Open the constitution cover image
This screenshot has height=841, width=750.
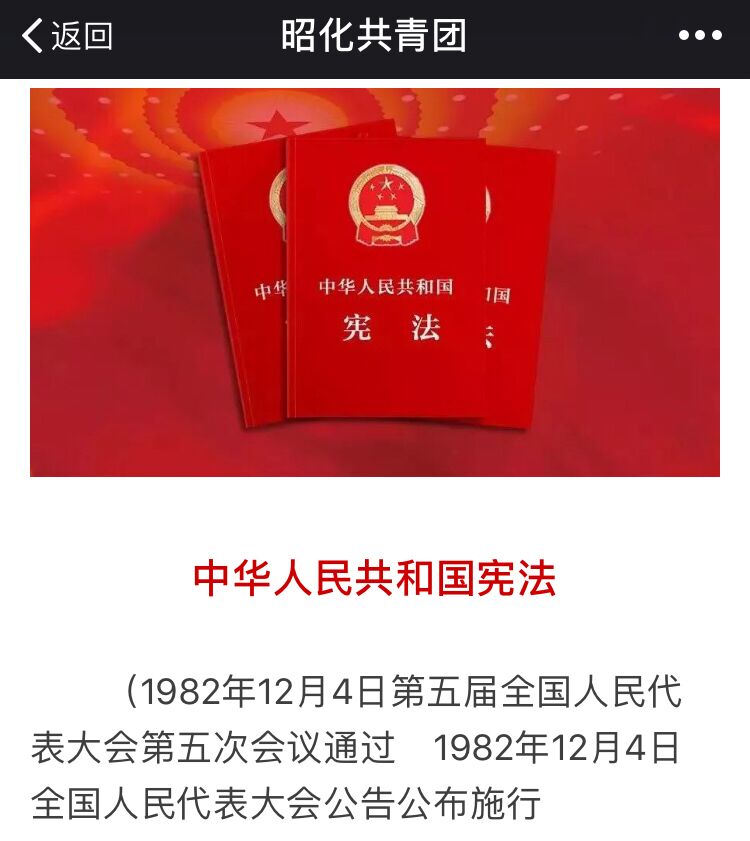[x=375, y=282]
